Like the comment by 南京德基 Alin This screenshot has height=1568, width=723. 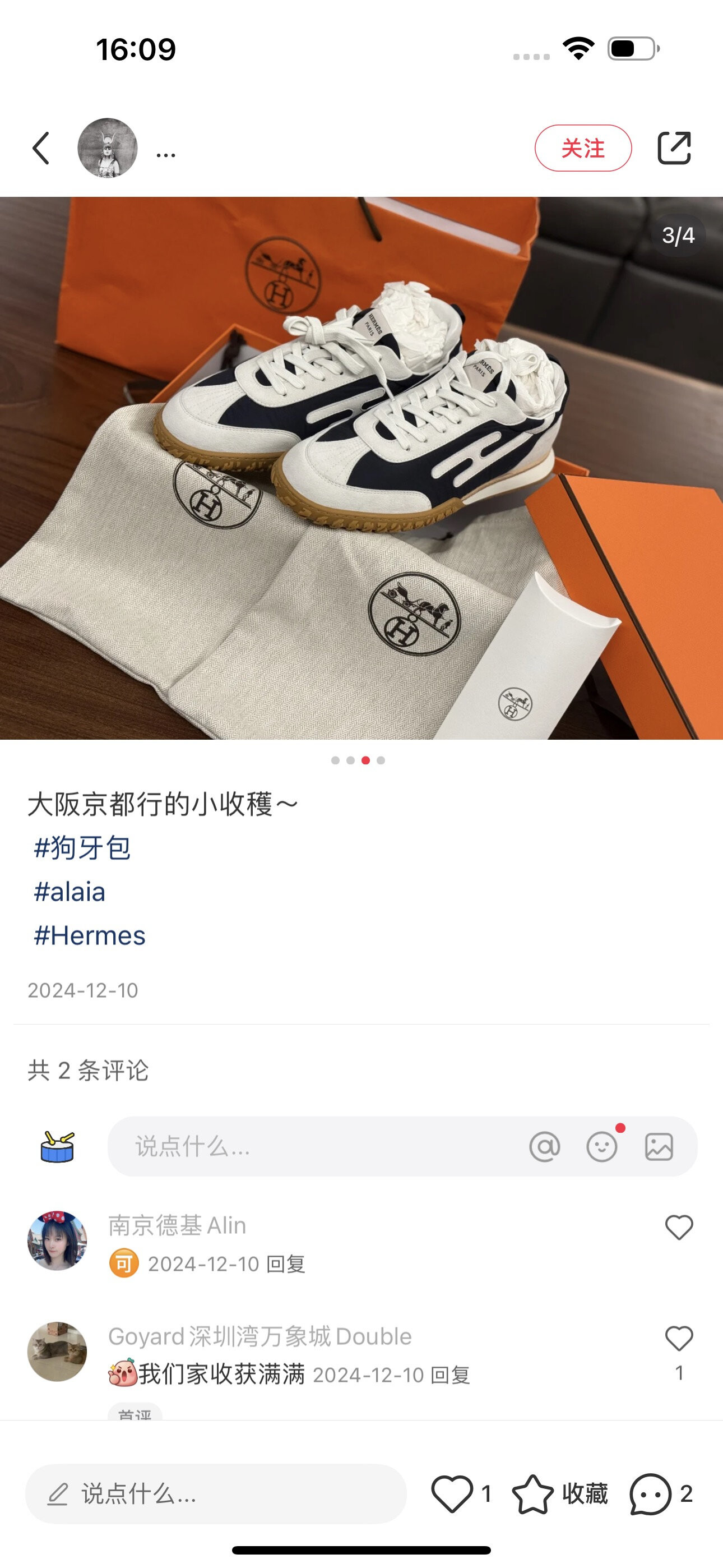tap(679, 1228)
